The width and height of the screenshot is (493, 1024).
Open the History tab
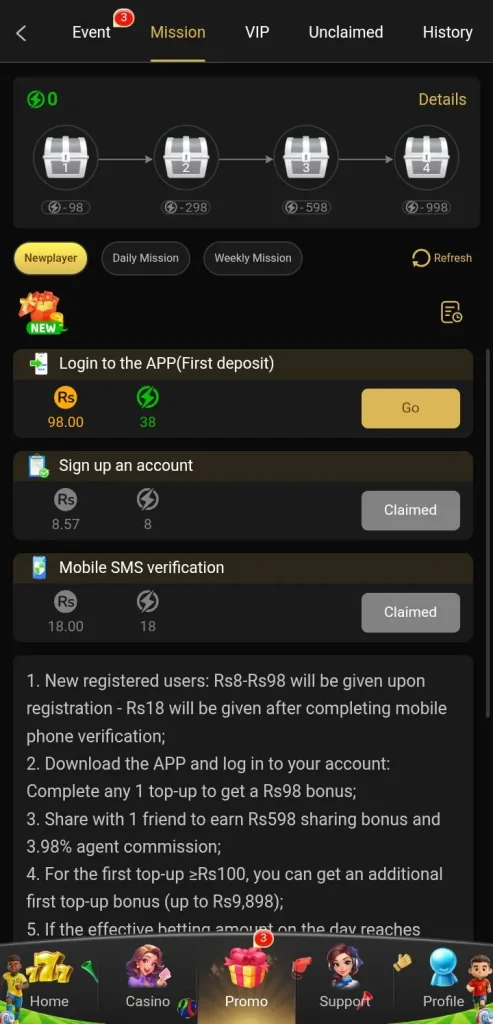[447, 32]
